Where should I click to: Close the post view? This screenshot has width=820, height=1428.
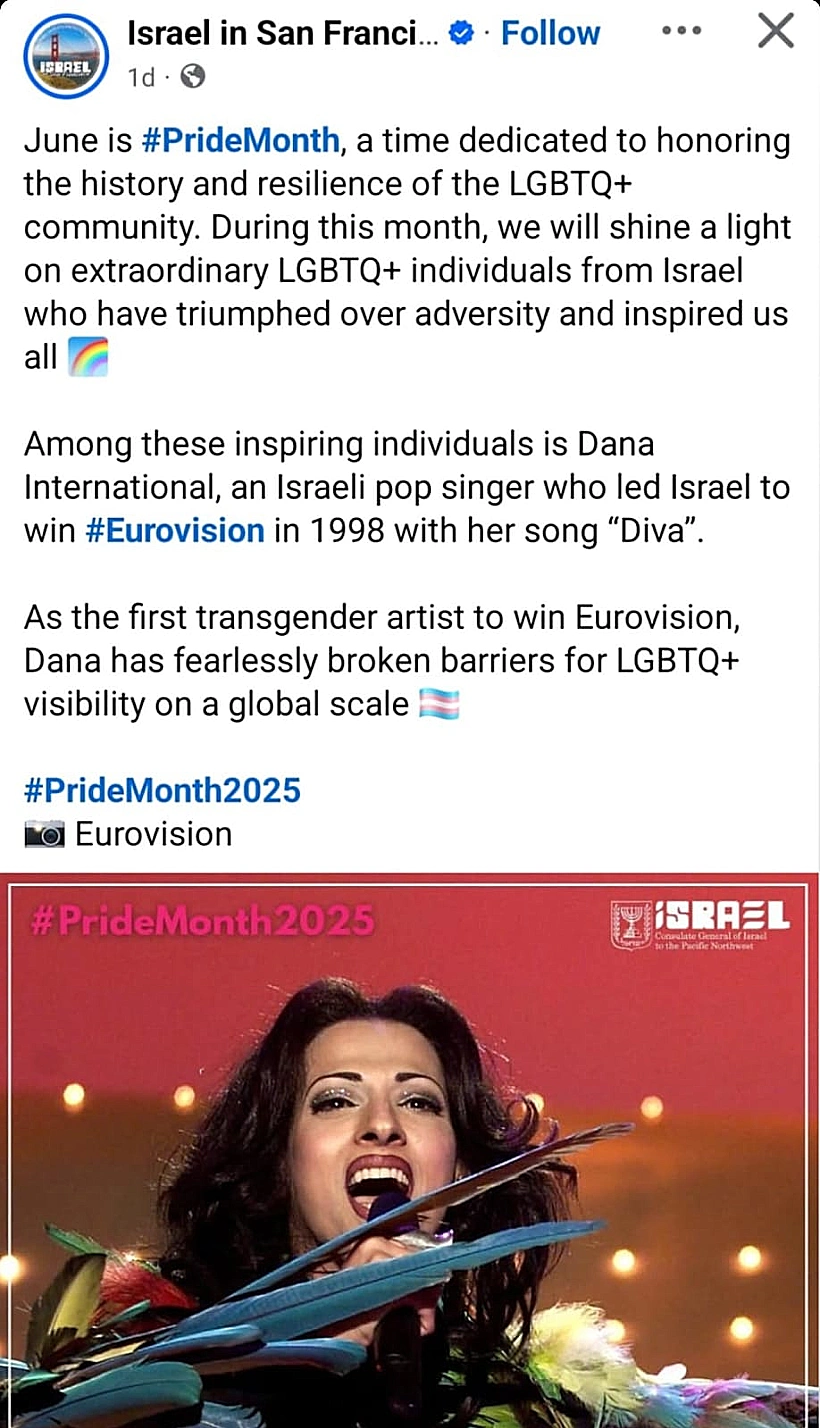775,32
